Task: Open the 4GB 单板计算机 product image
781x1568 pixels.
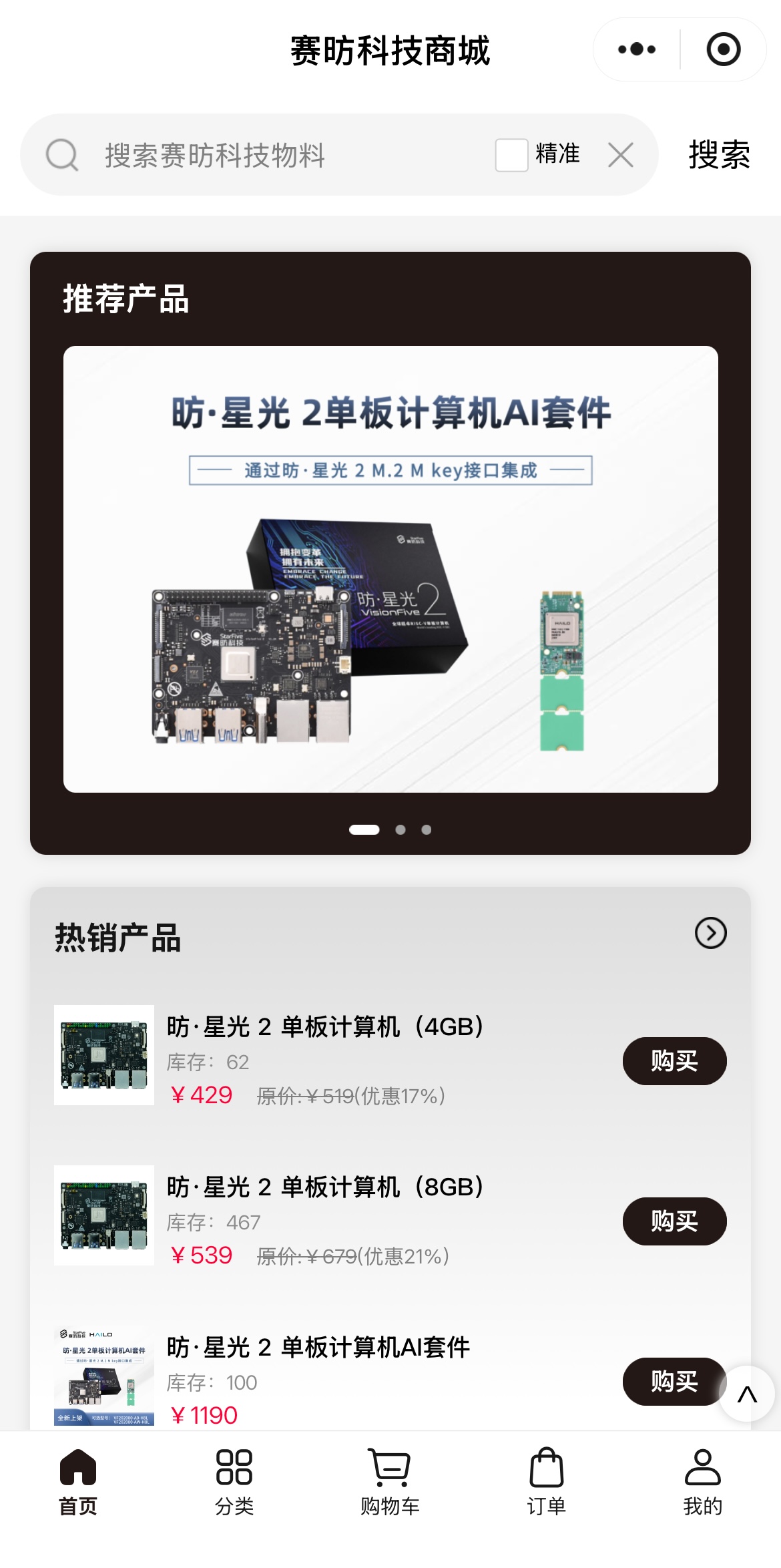Action: point(104,1055)
